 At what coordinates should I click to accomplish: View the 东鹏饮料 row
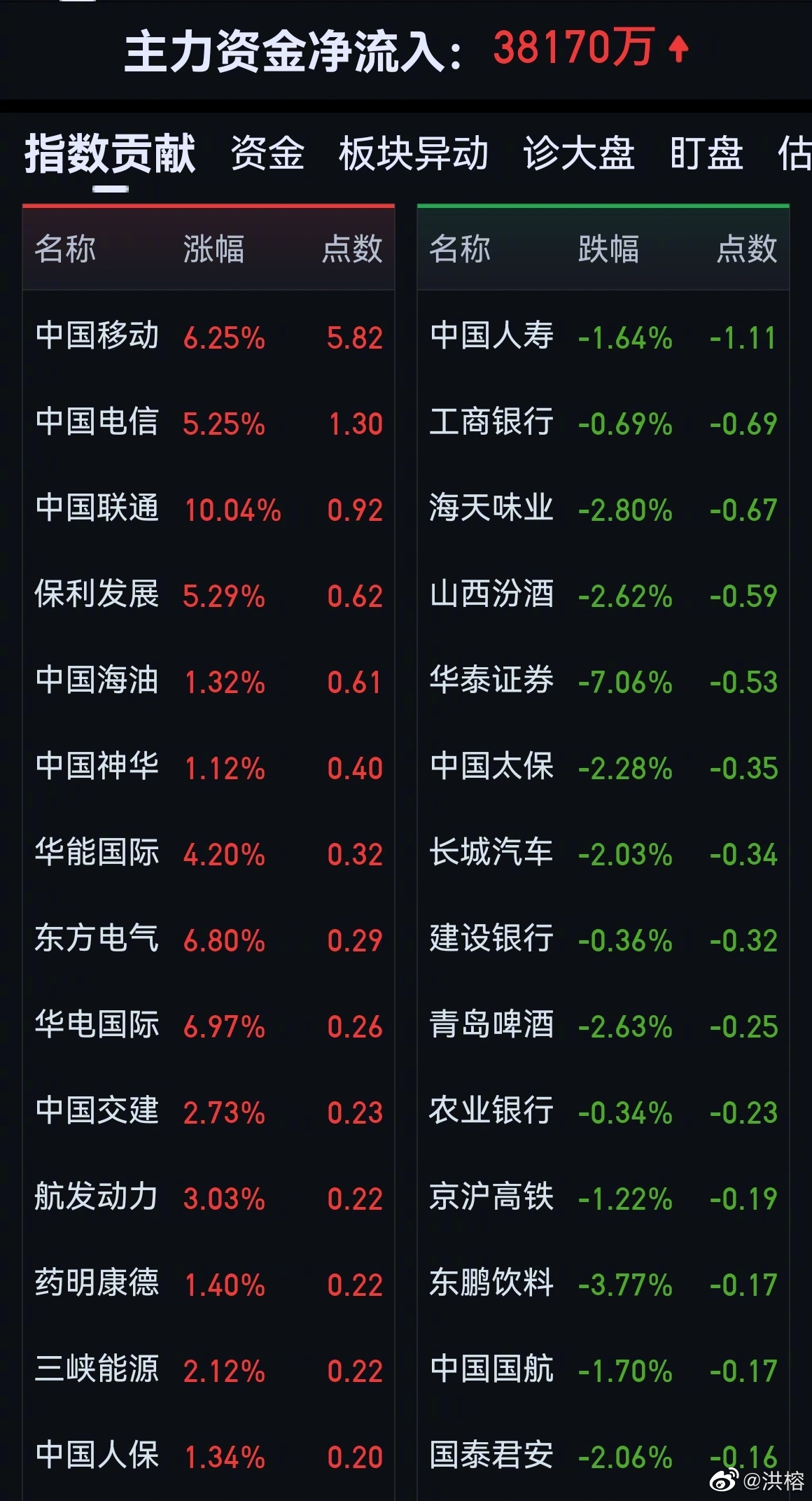pos(491,1283)
